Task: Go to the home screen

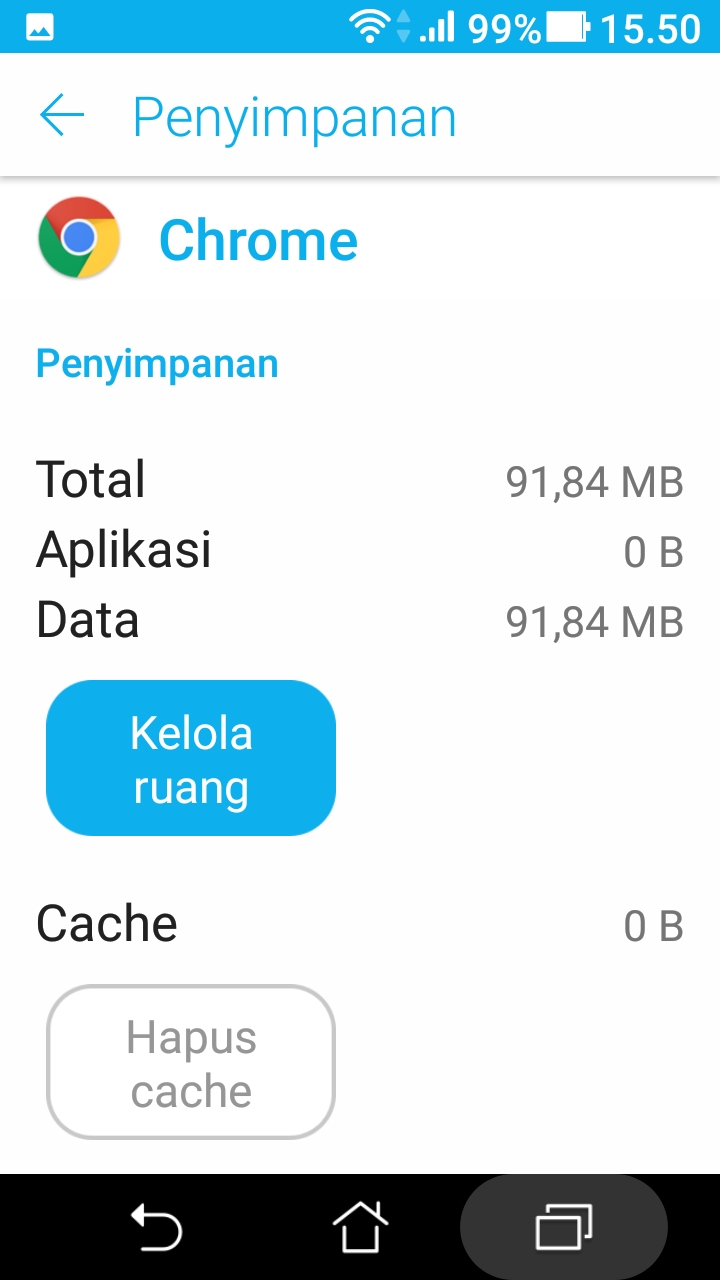Action: pyautogui.click(x=360, y=1227)
